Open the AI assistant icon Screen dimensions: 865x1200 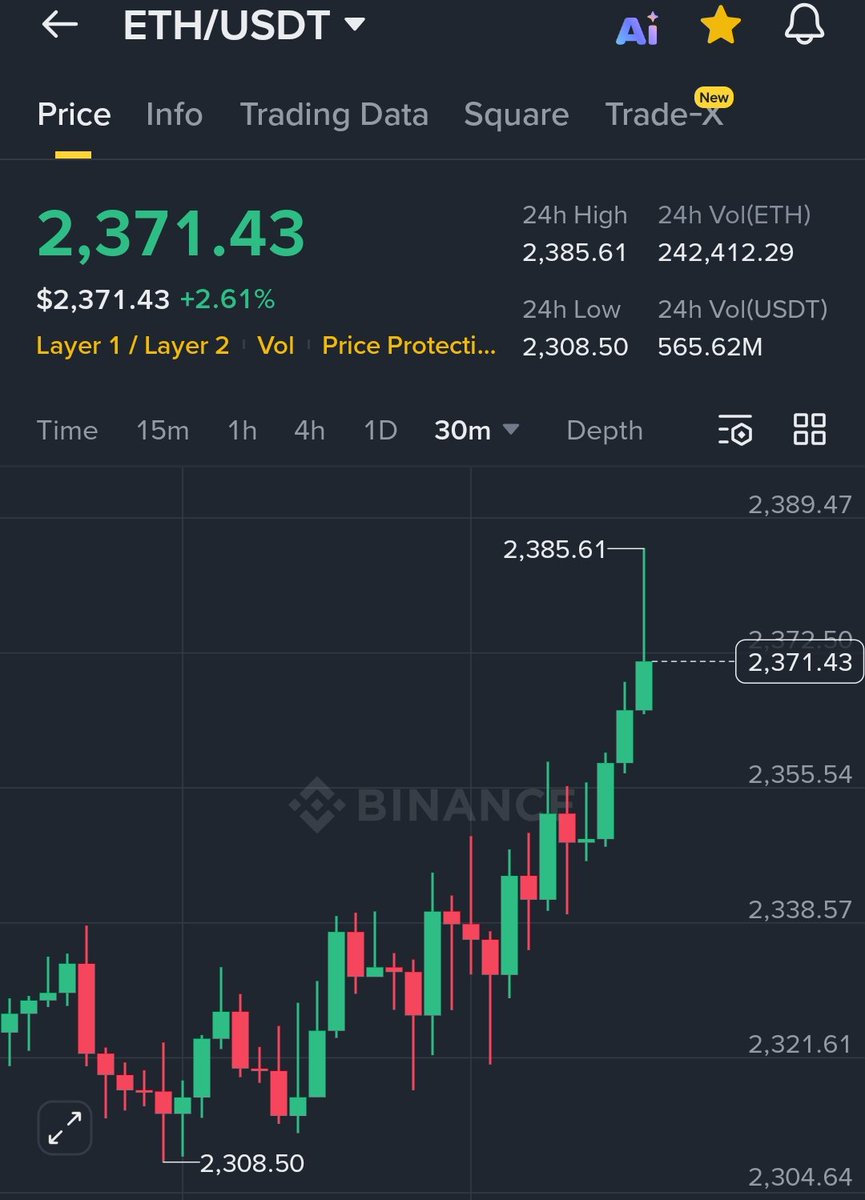tap(637, 28)
